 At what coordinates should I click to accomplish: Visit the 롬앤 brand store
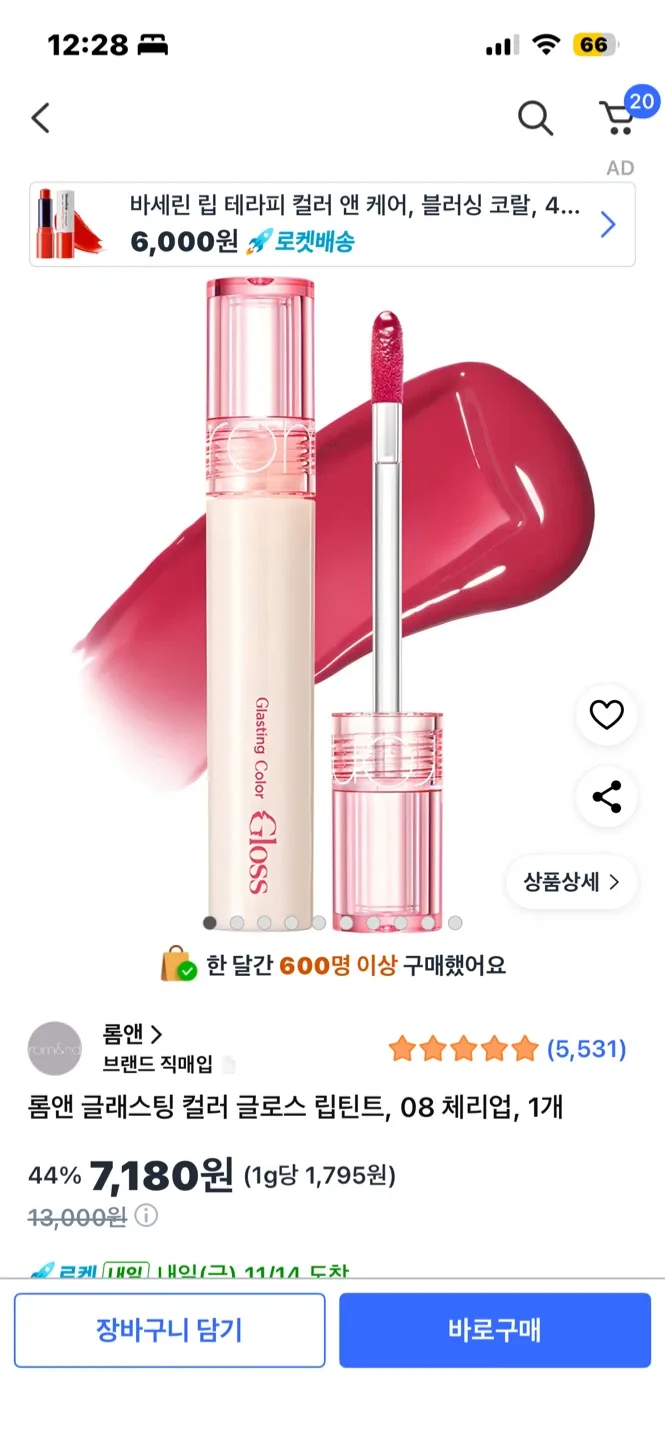pos(131,1034)
